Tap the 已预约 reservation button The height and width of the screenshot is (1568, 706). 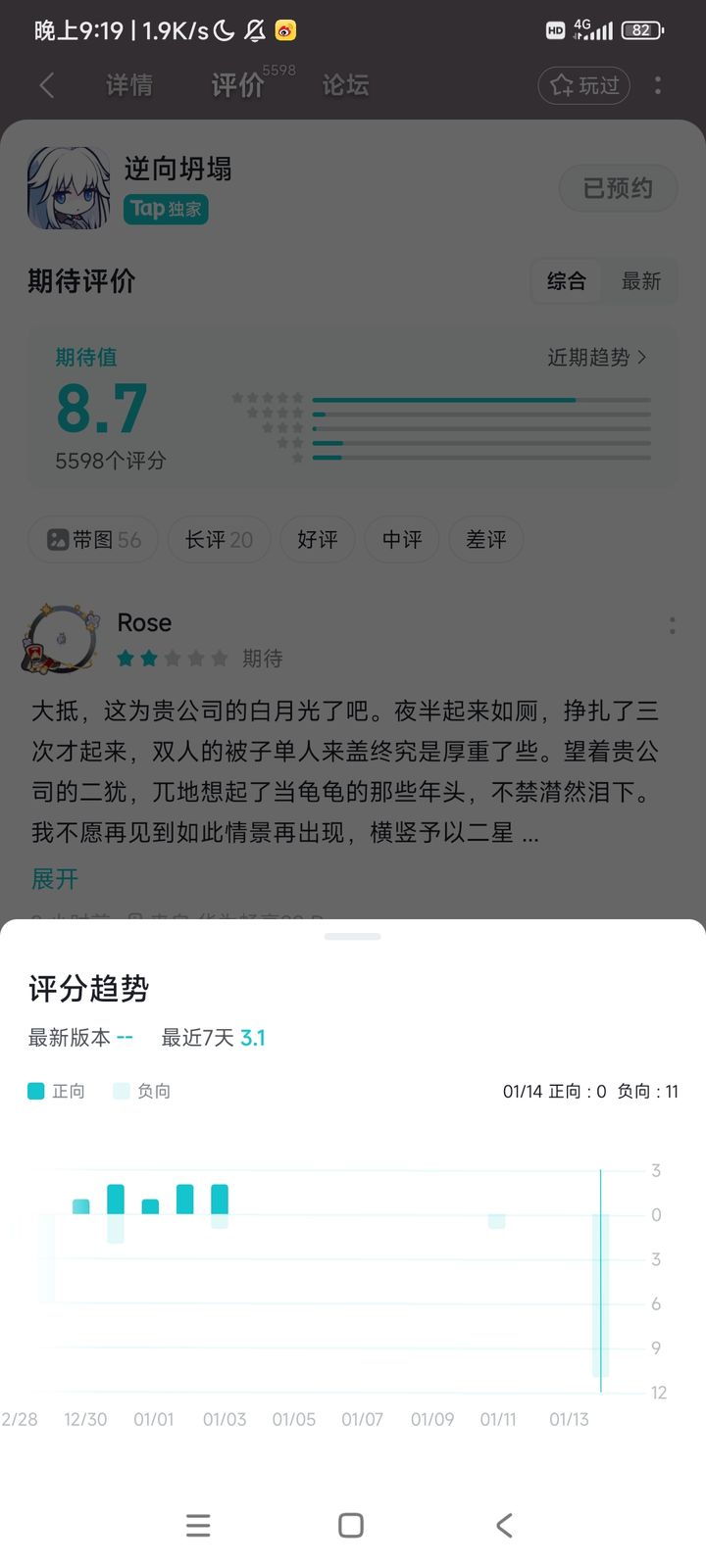[618, 188]
